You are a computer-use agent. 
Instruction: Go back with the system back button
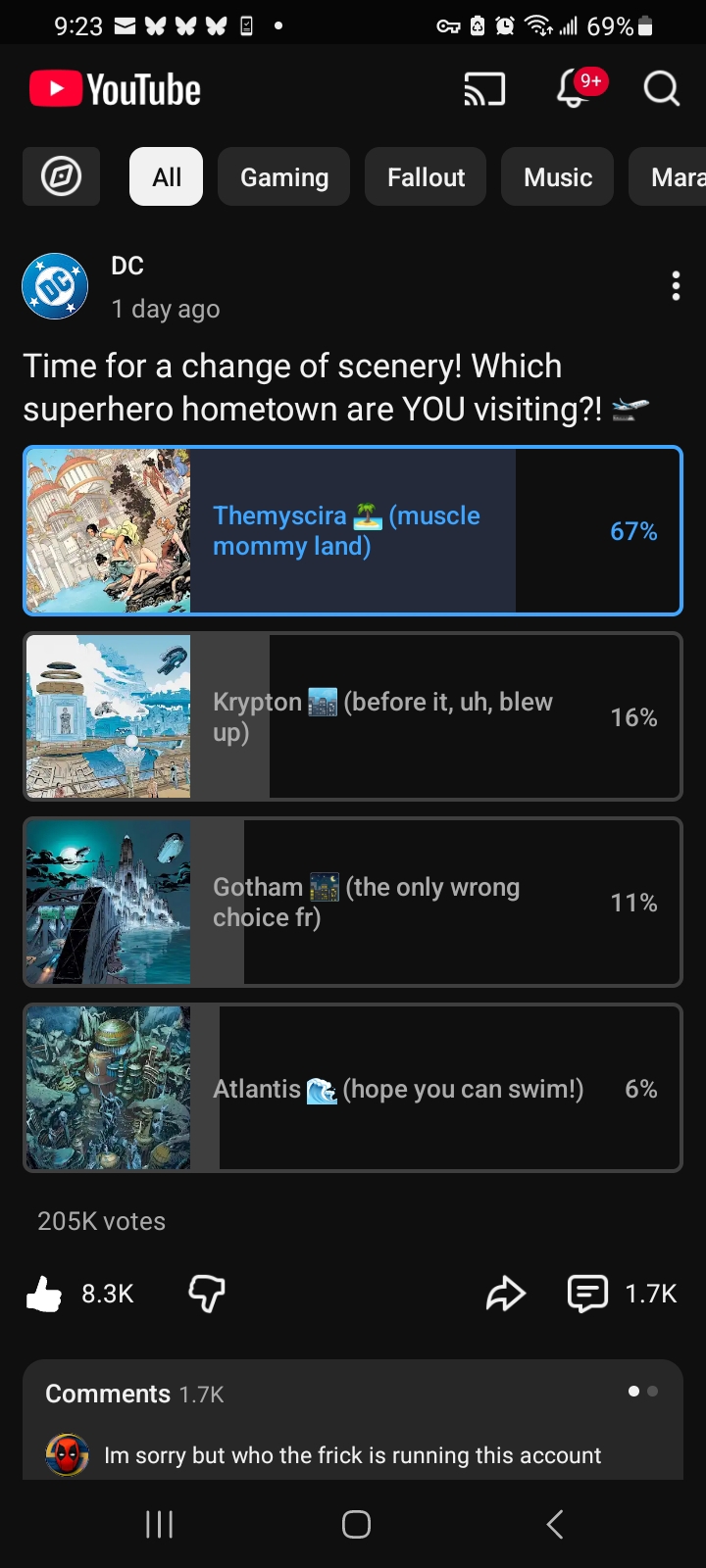554,1524
